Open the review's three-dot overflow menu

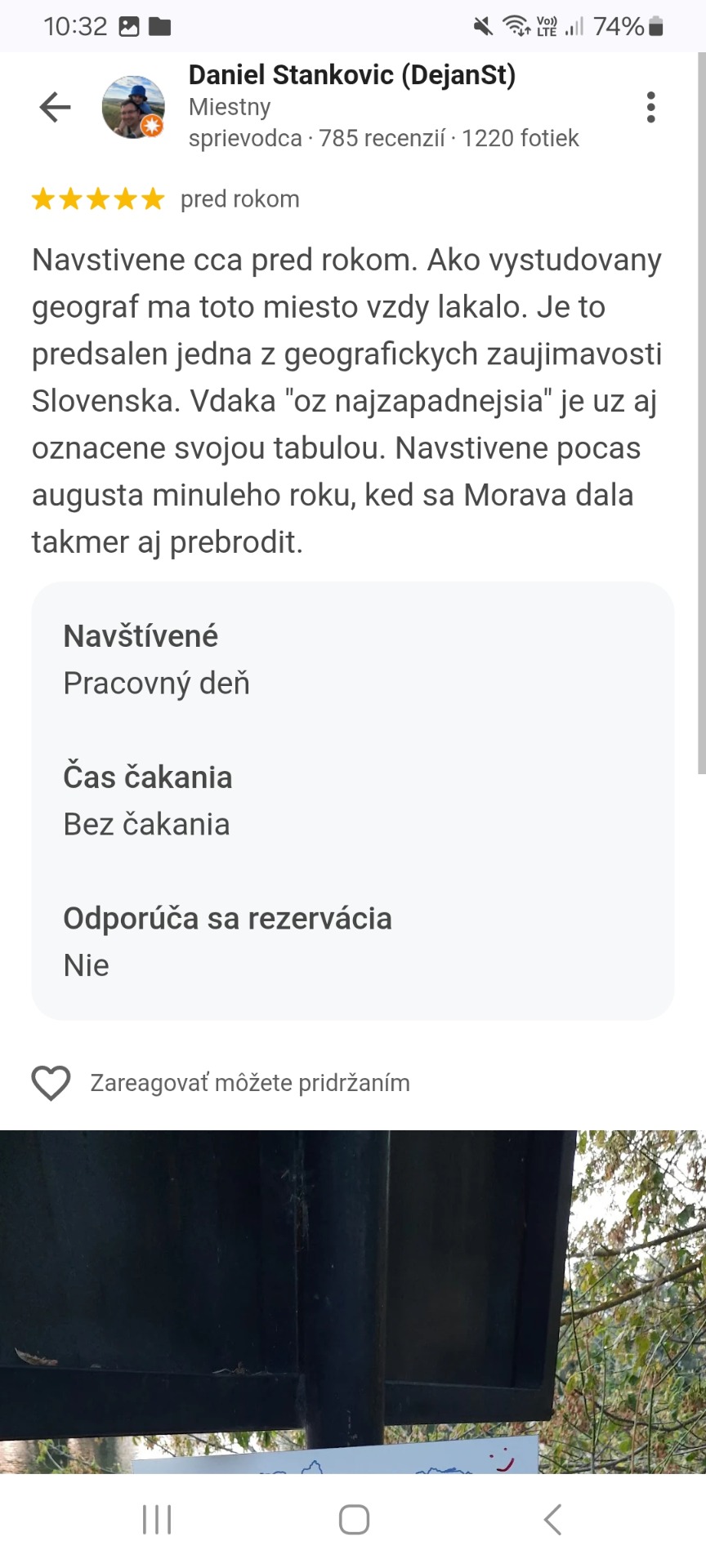tap(650, 107)
